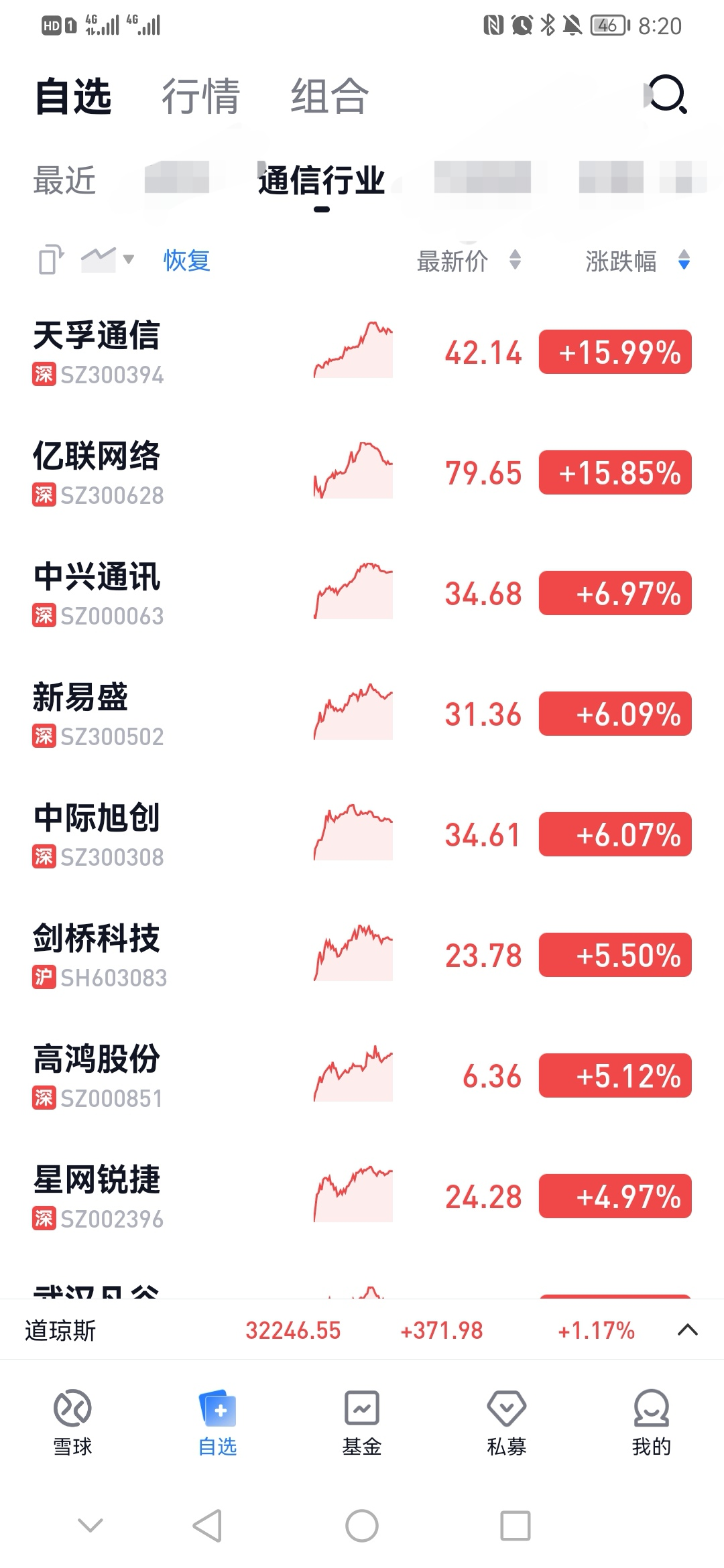Tap the system back button
This screenshot has width=724, height=1568.
tap(207, 1526)
